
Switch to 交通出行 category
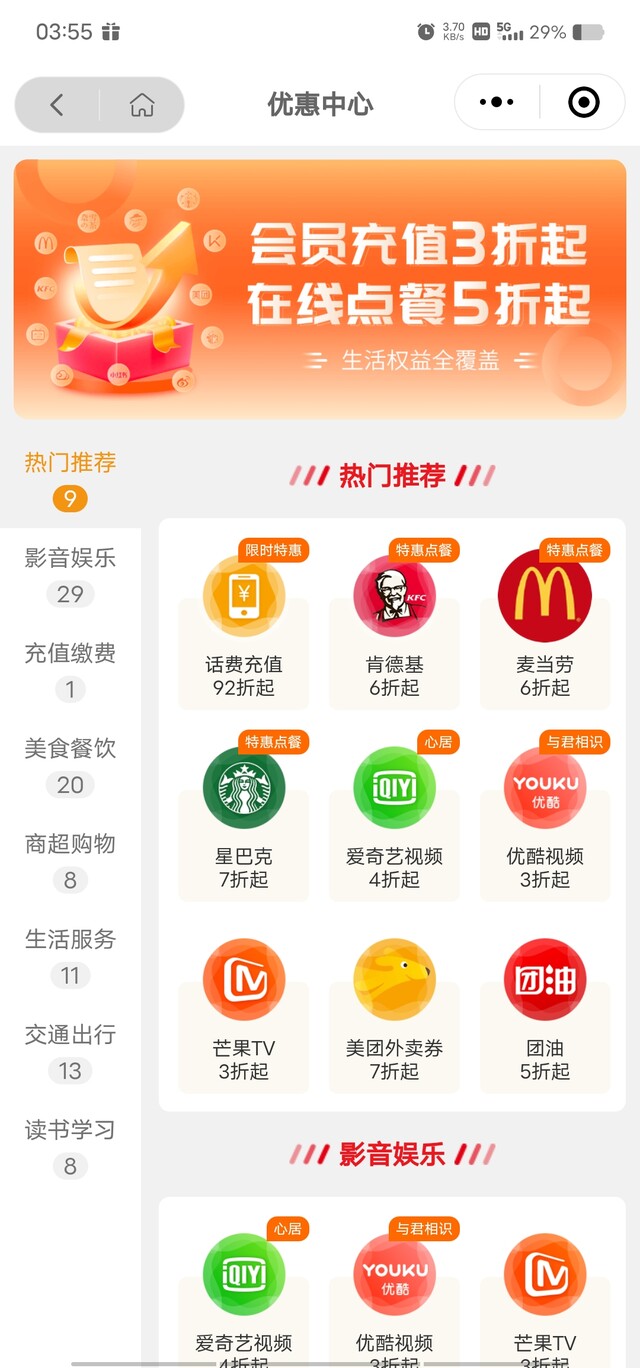(x=70, y=1050)
